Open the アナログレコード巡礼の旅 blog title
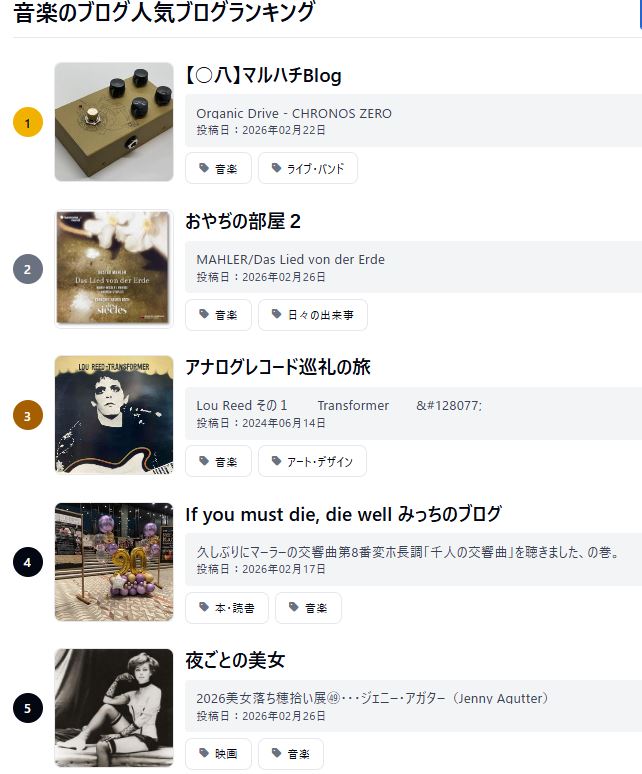Viewport: 642px width, 774px height. (278, 368)
